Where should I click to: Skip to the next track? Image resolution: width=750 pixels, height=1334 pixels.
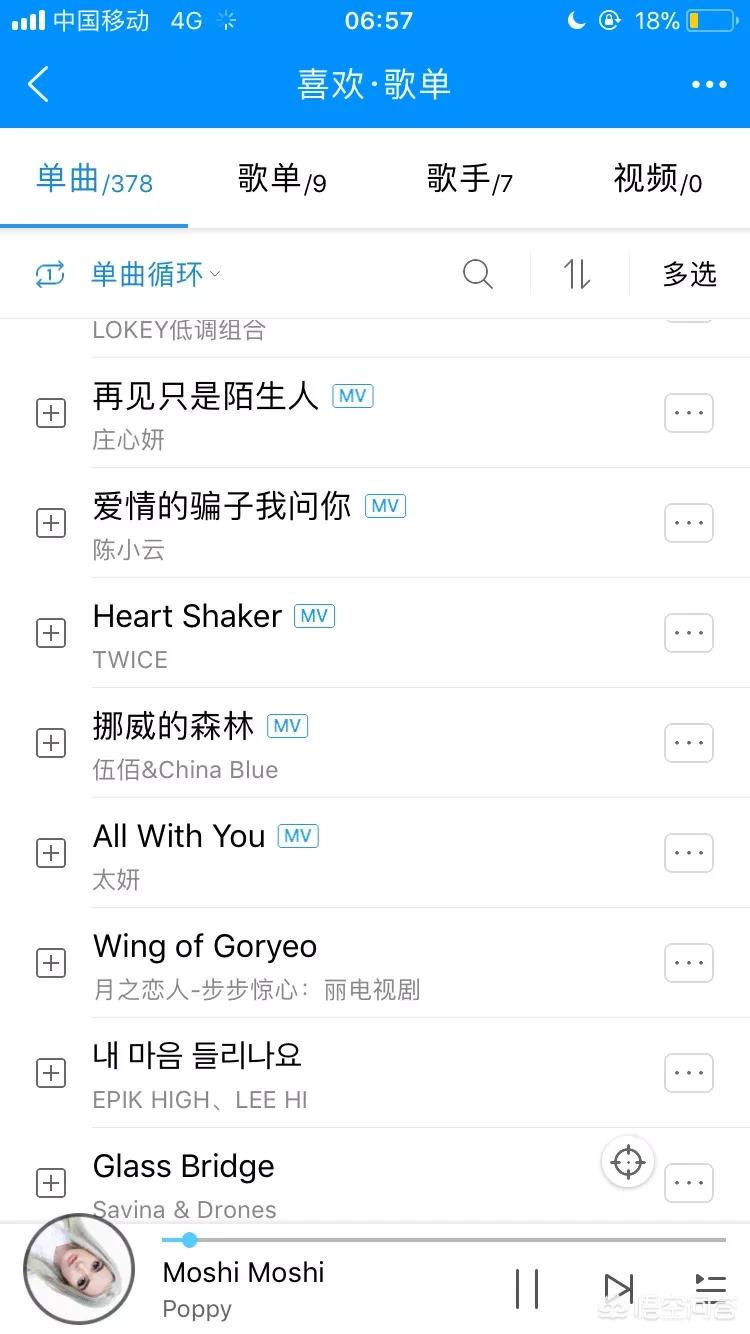(x=619, y=1288)
